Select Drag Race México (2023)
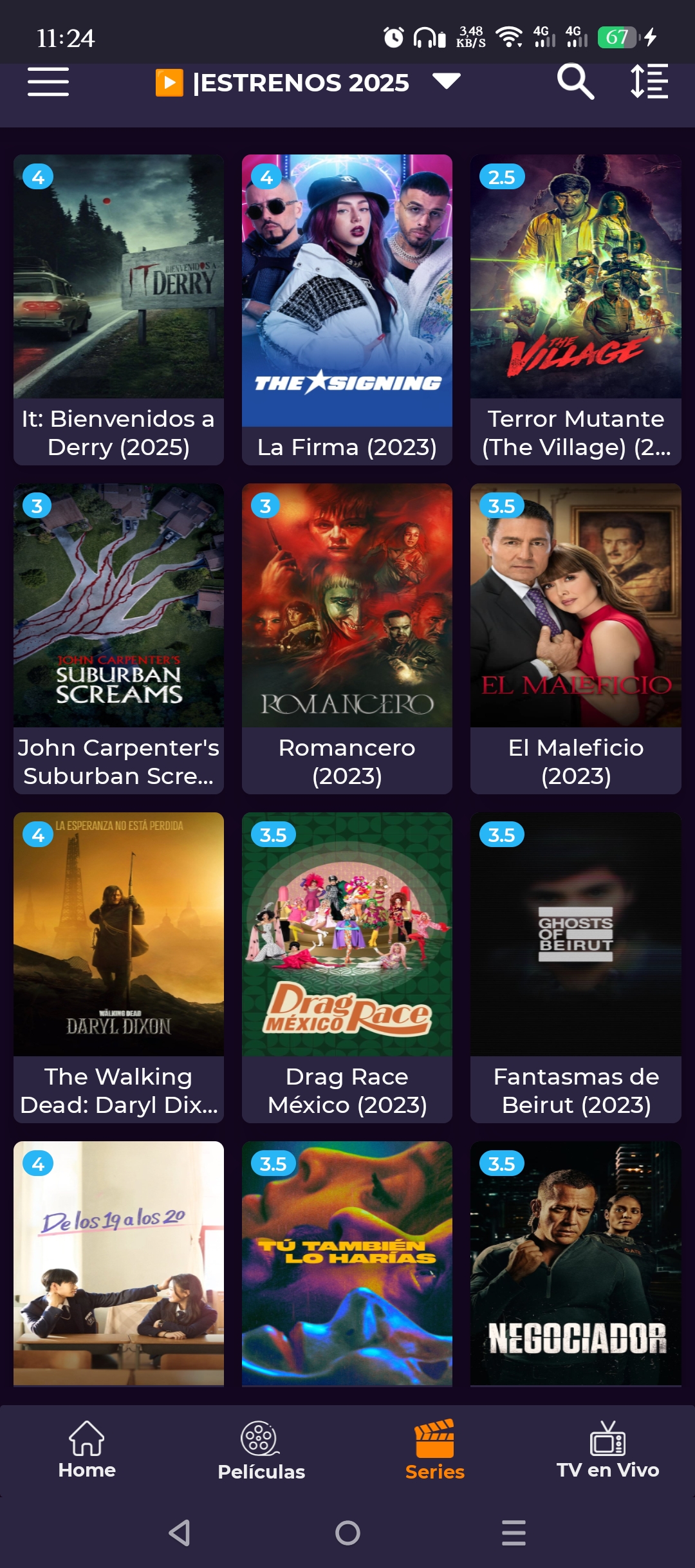Viewport: 695px width, 1568px height. pos(347,967)
